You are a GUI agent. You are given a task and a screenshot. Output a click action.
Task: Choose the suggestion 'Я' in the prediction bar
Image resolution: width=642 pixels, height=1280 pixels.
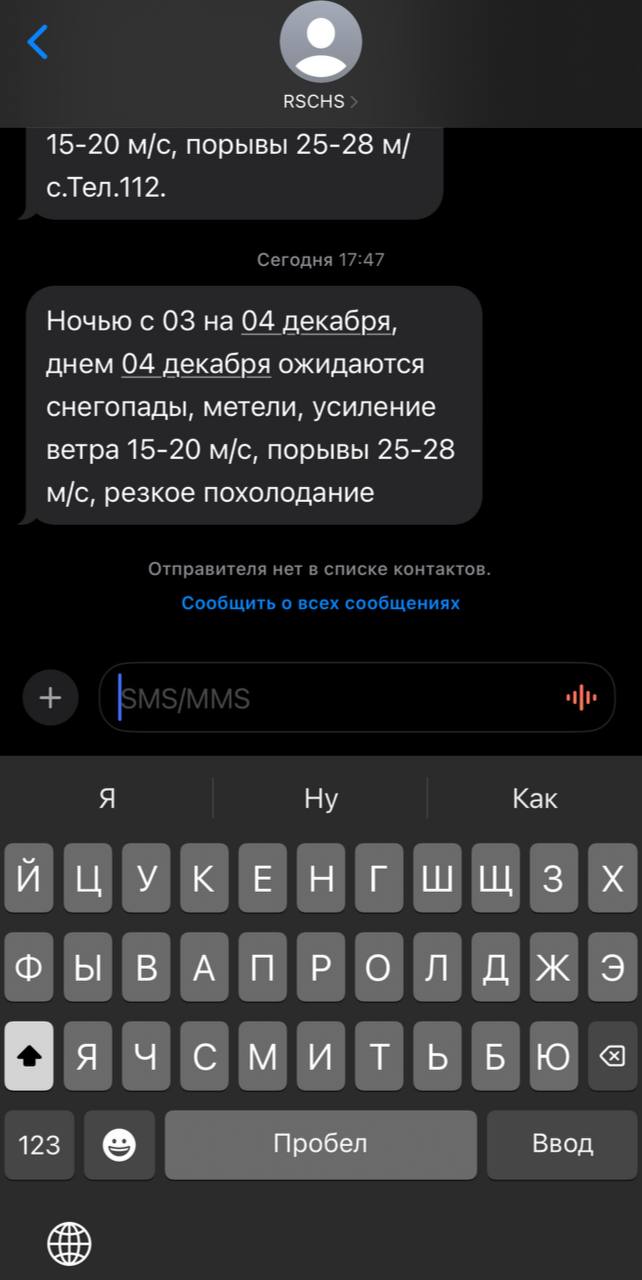pyautogui.click(x=107, y=798)
